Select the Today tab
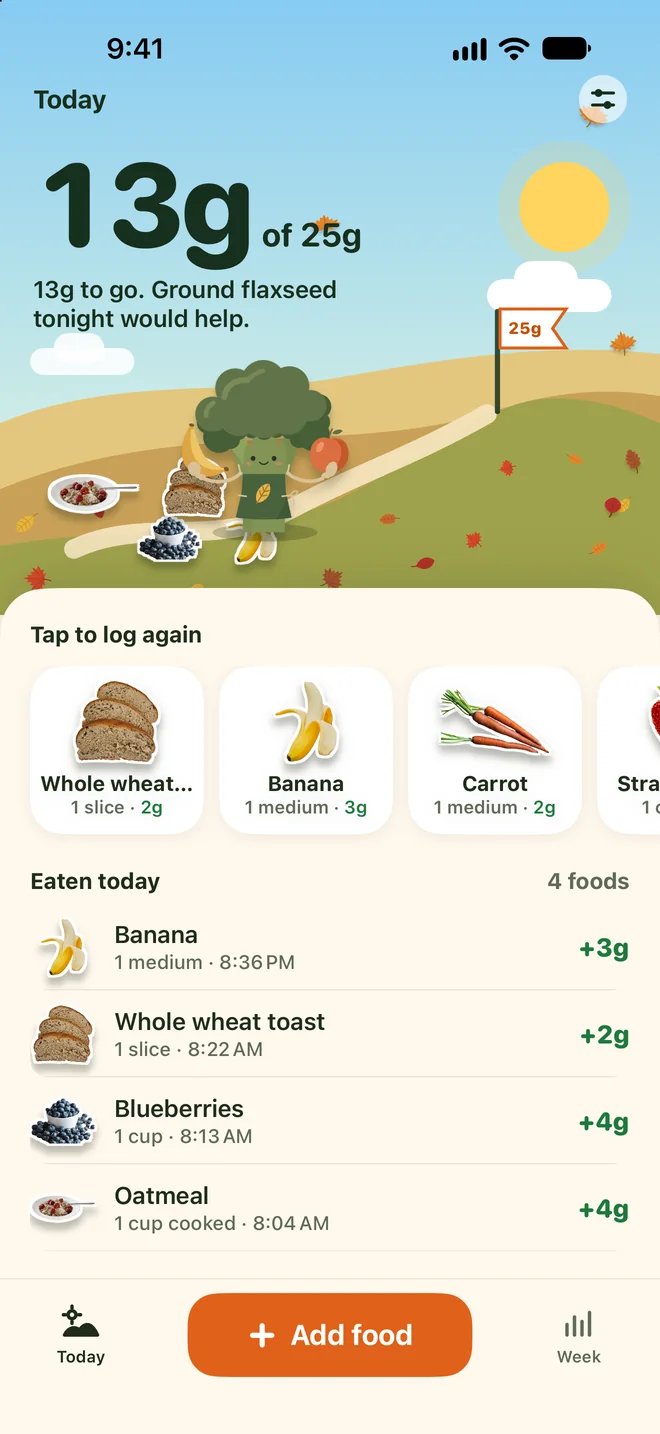 [81, 1338]
